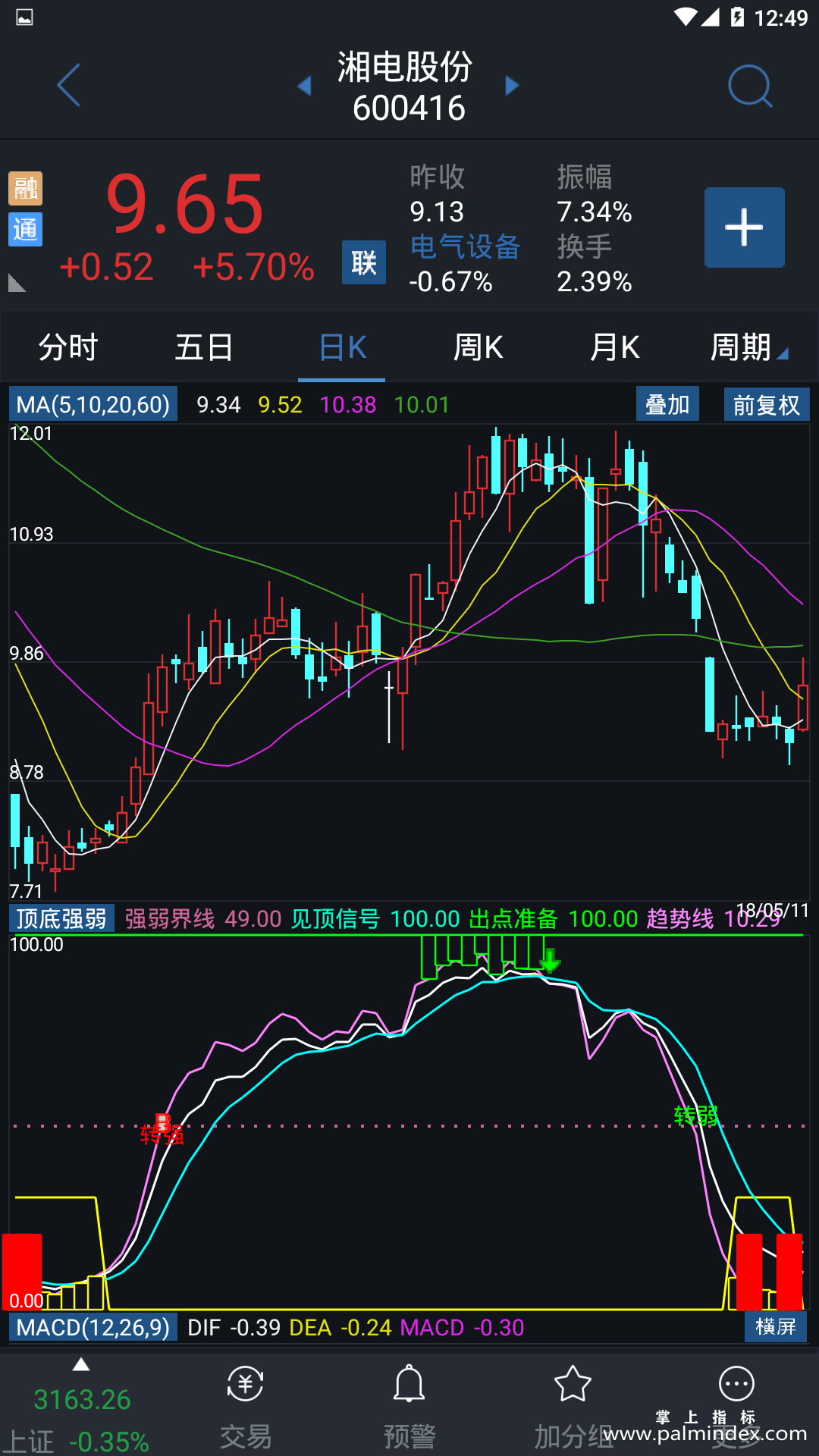Open the 预警 alert tab
Image resolution: width=819 pixels, height=1456 pixels.
[x=409, y=1405]
